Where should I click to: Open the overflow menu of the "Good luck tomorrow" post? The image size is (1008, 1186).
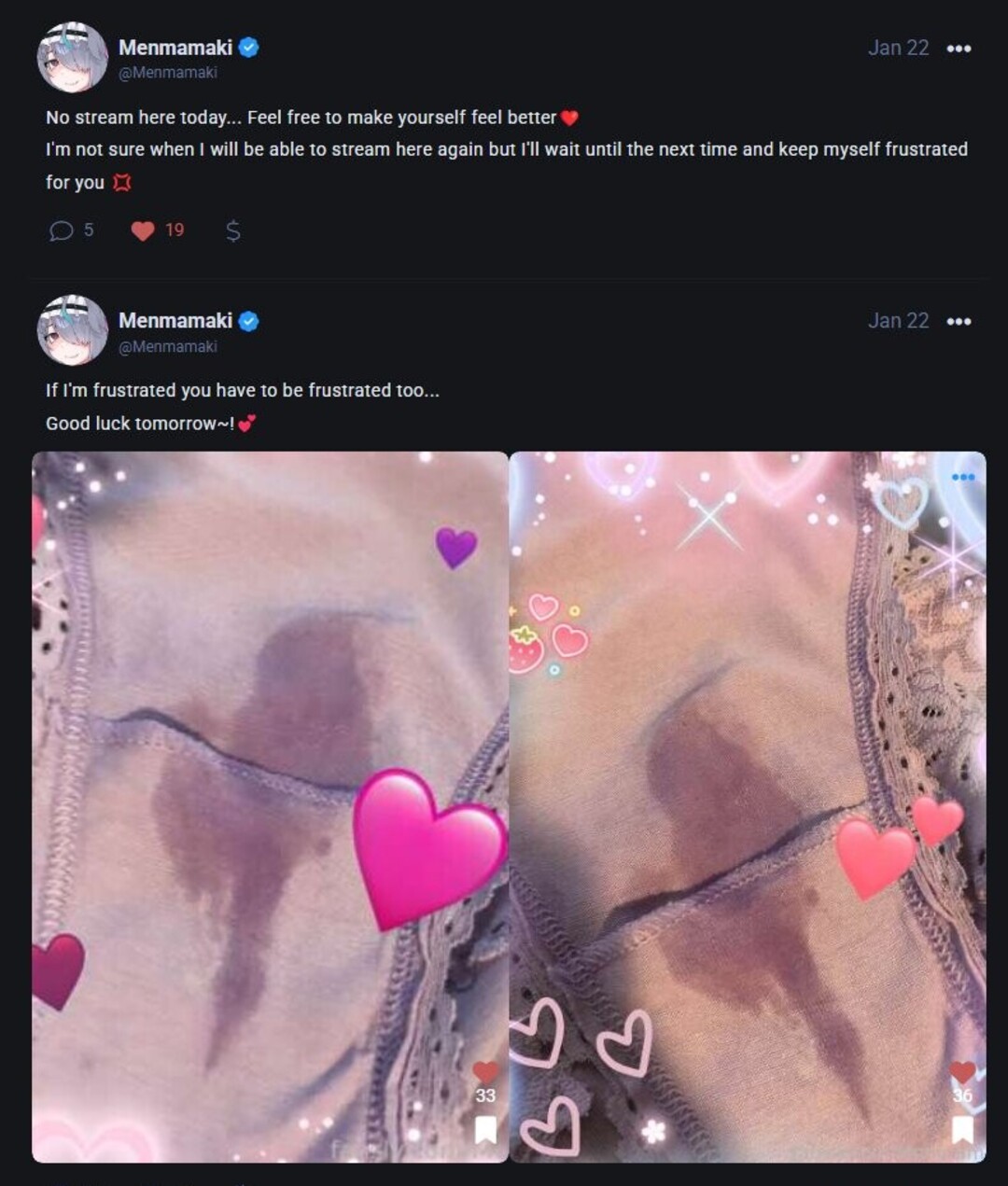click(x=959, y=322)
